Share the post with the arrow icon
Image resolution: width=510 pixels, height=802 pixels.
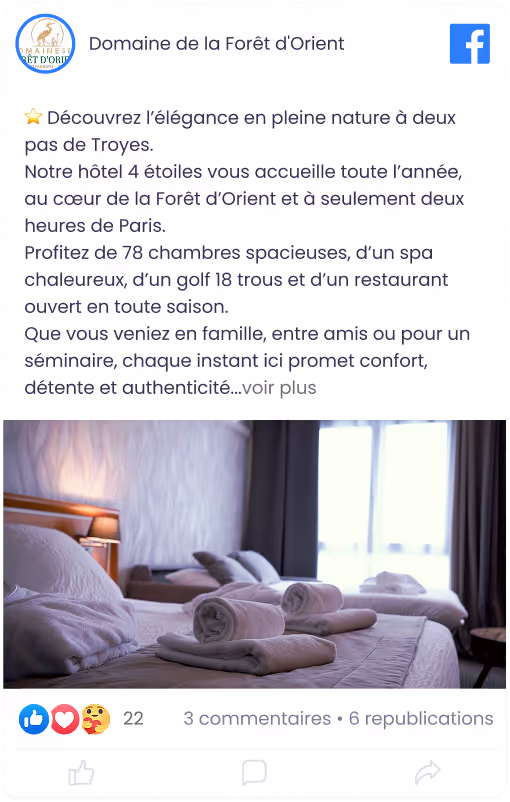[x=428, y=772]
